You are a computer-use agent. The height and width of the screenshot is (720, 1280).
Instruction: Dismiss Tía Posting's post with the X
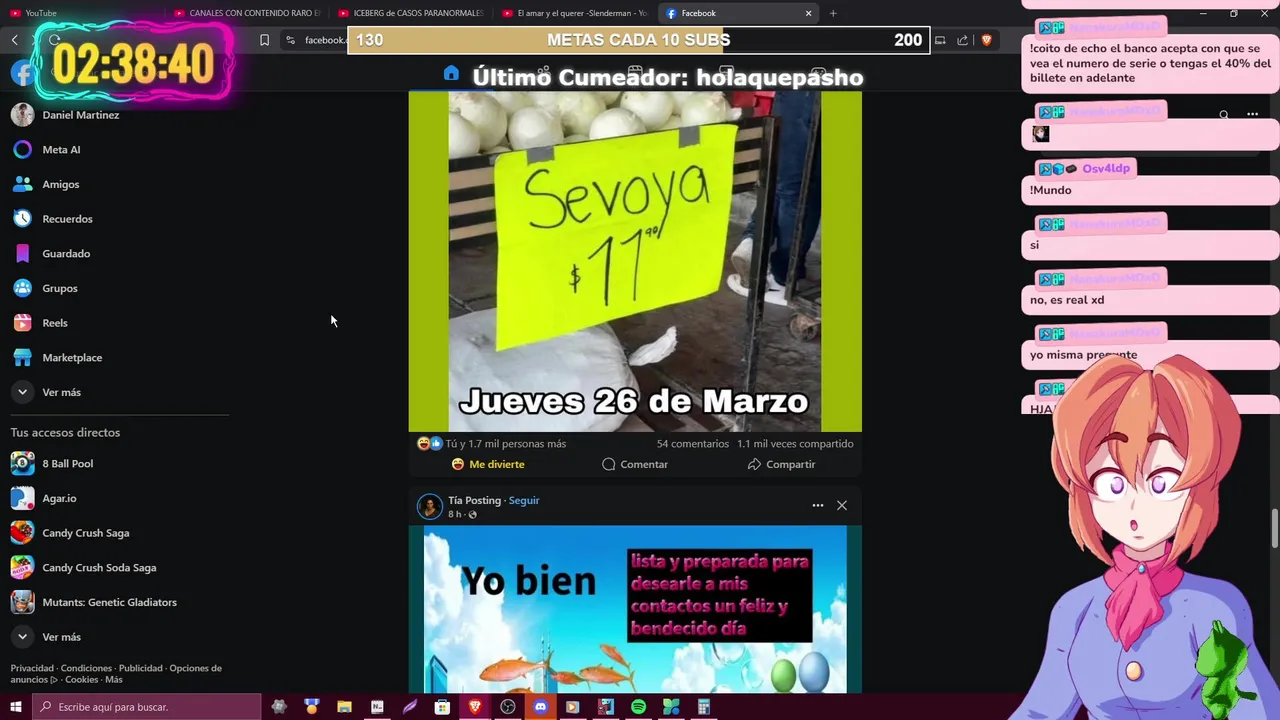coord(842,506)
